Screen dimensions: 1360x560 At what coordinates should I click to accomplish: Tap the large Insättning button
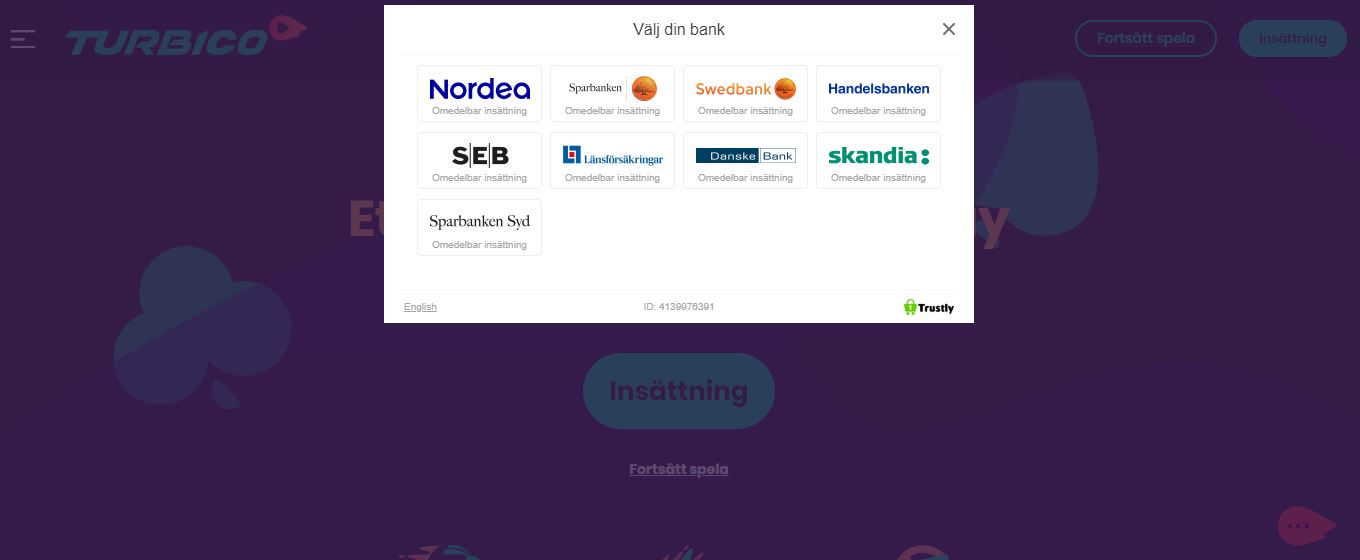678,391
